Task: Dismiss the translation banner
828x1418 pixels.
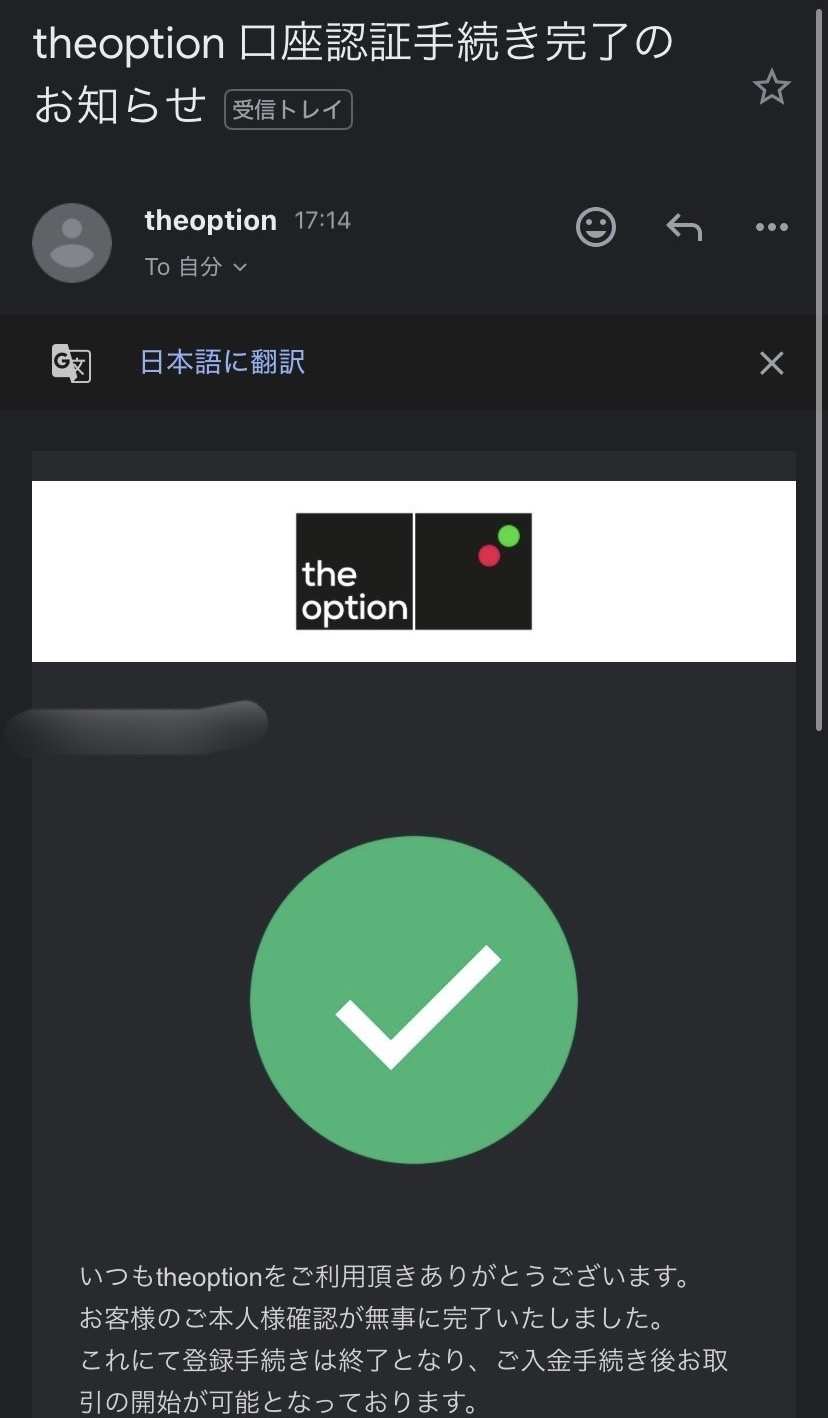Action: point(771,363)
